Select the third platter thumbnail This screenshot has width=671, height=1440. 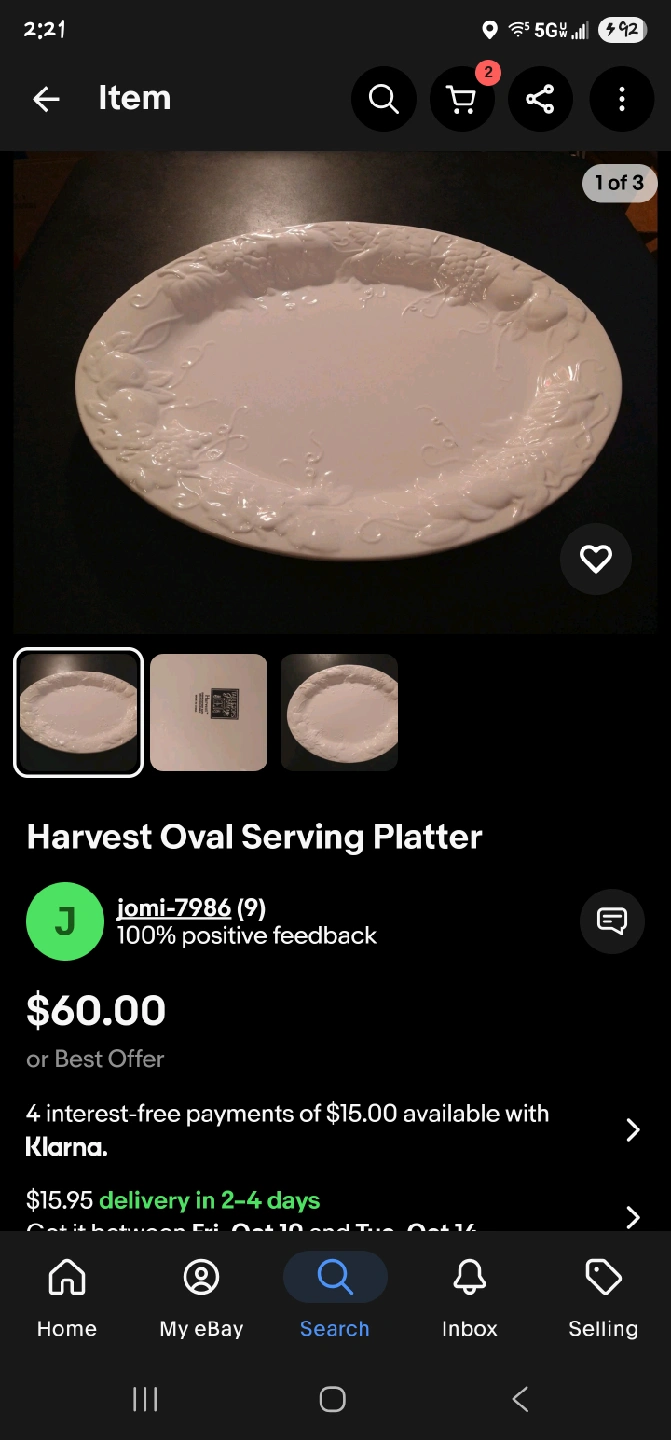(339, 712)
